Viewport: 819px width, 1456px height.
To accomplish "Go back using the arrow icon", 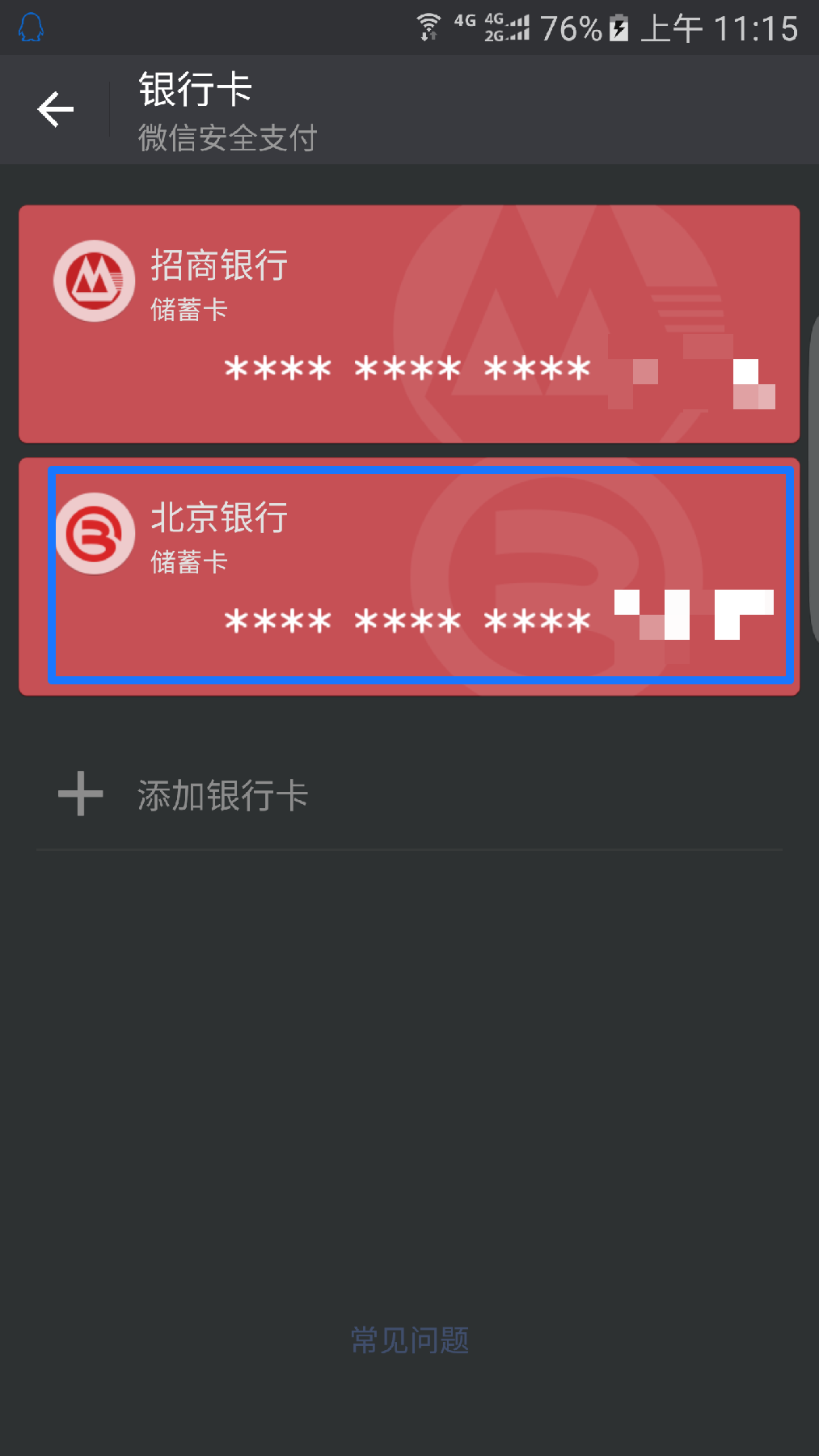I will [55, 110].
